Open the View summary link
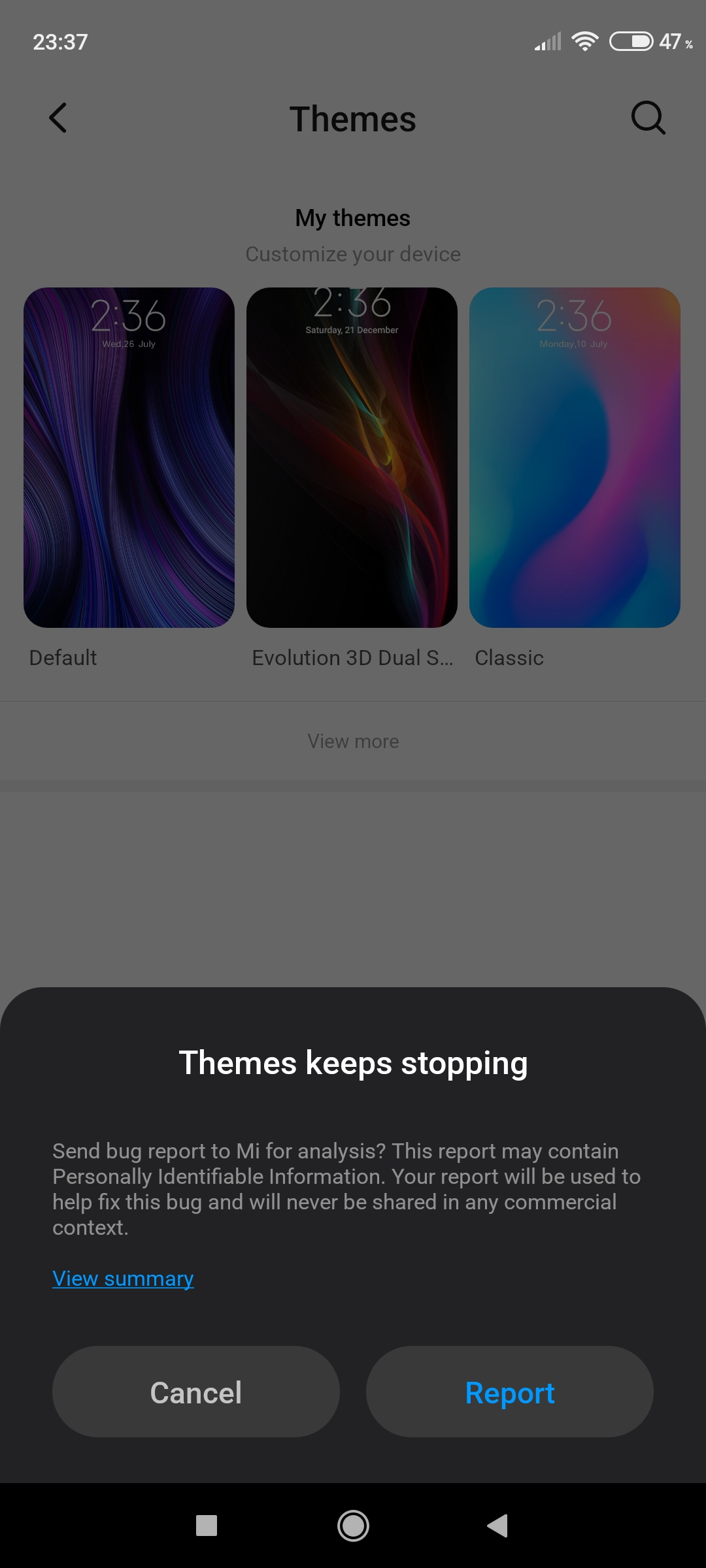 click(x=123, y=1278)
